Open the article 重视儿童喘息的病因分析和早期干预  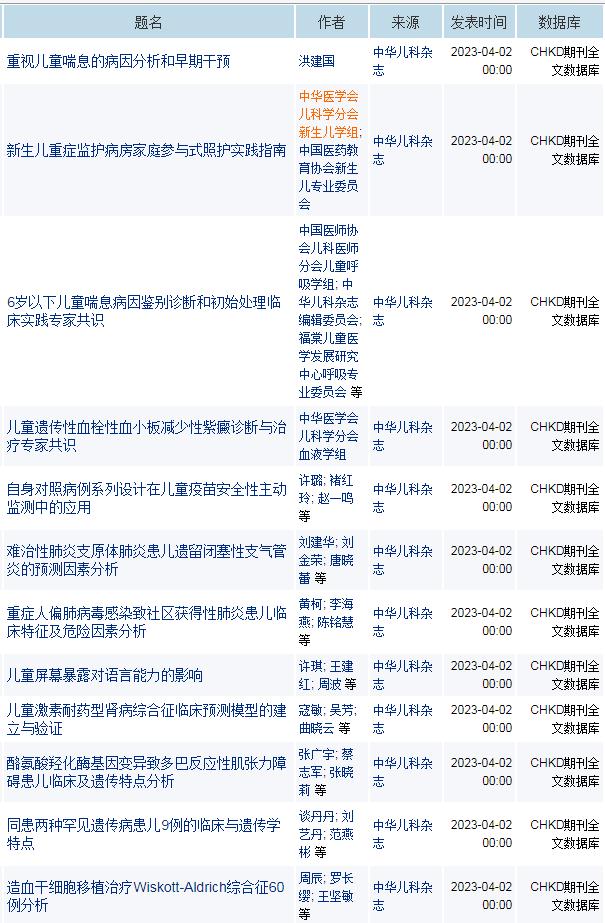tap(118, 62)
